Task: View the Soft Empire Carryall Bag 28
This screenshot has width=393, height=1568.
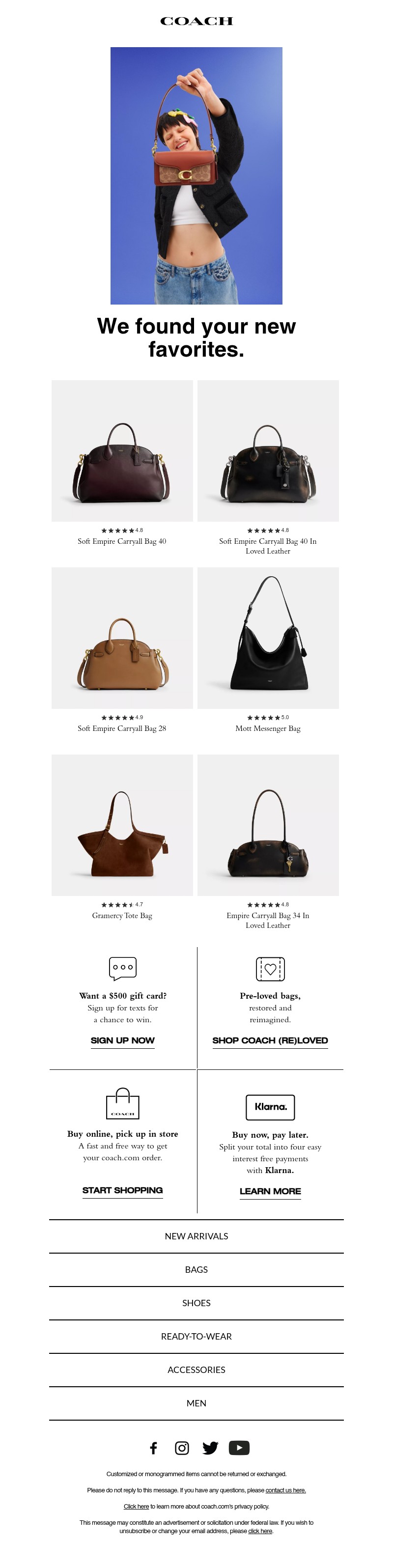Action: [x=122, y=638]
